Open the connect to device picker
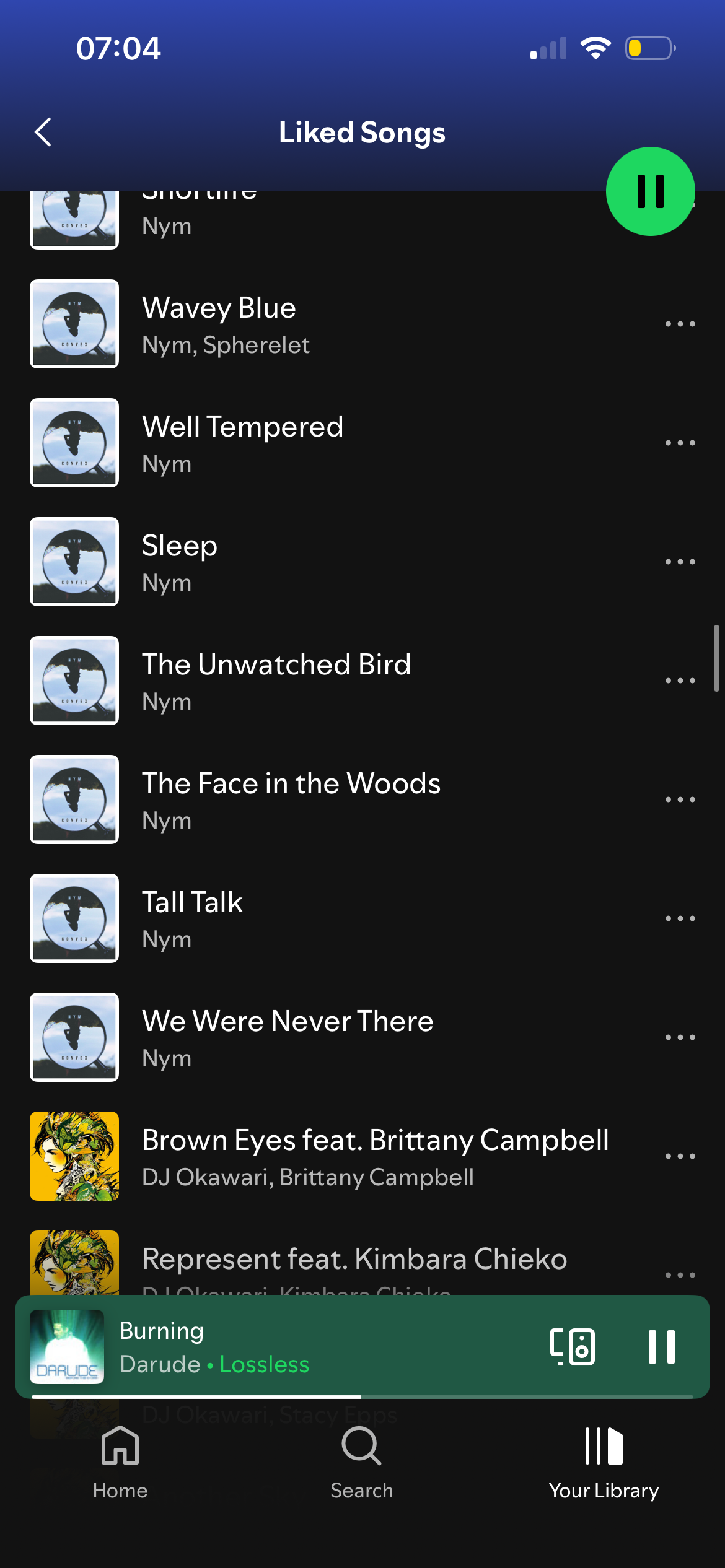 click(x=573, y=1346)
